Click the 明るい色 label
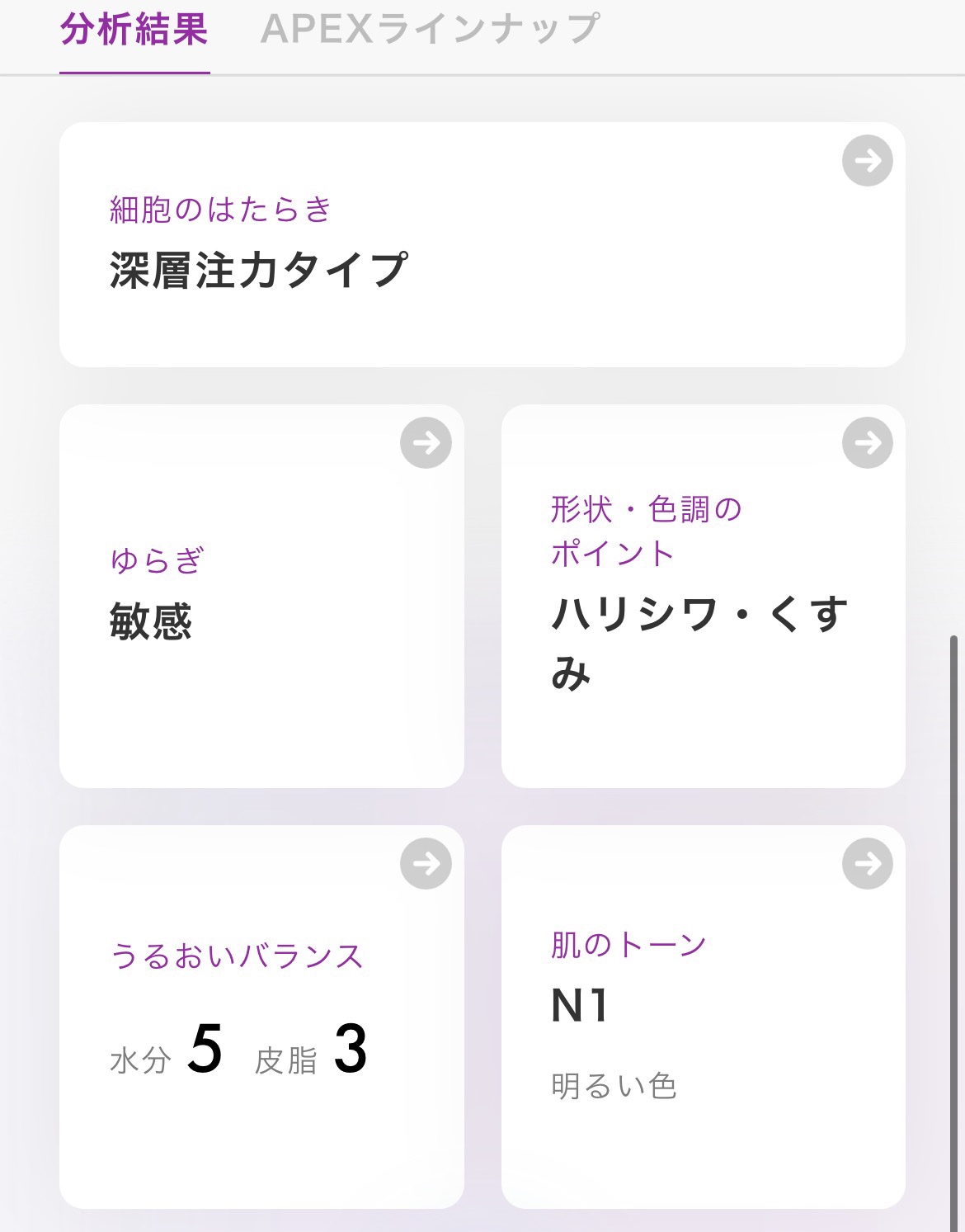 click(x=614, y=1087)
